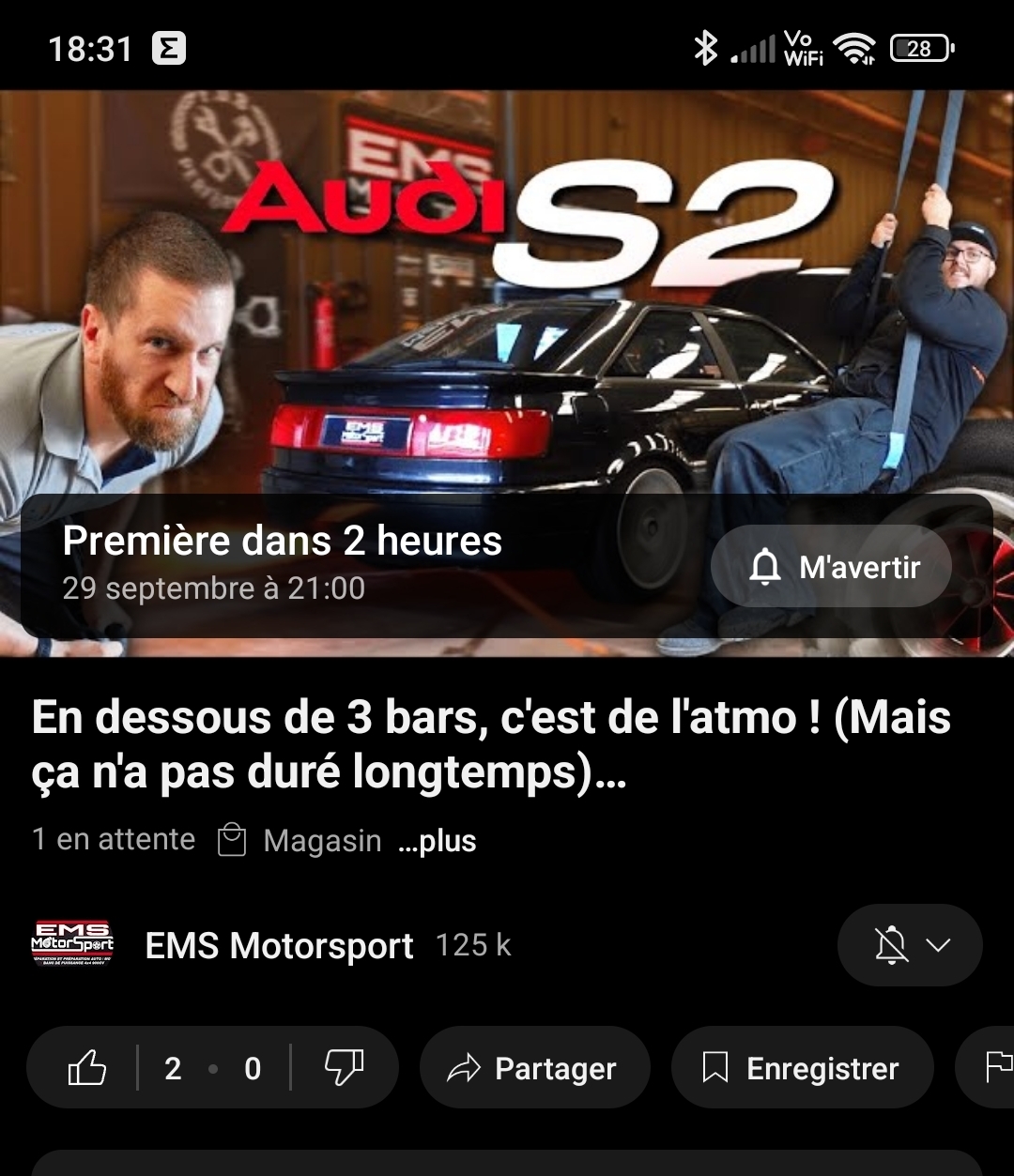Save the video with Enregistrer

point(802,1068)
